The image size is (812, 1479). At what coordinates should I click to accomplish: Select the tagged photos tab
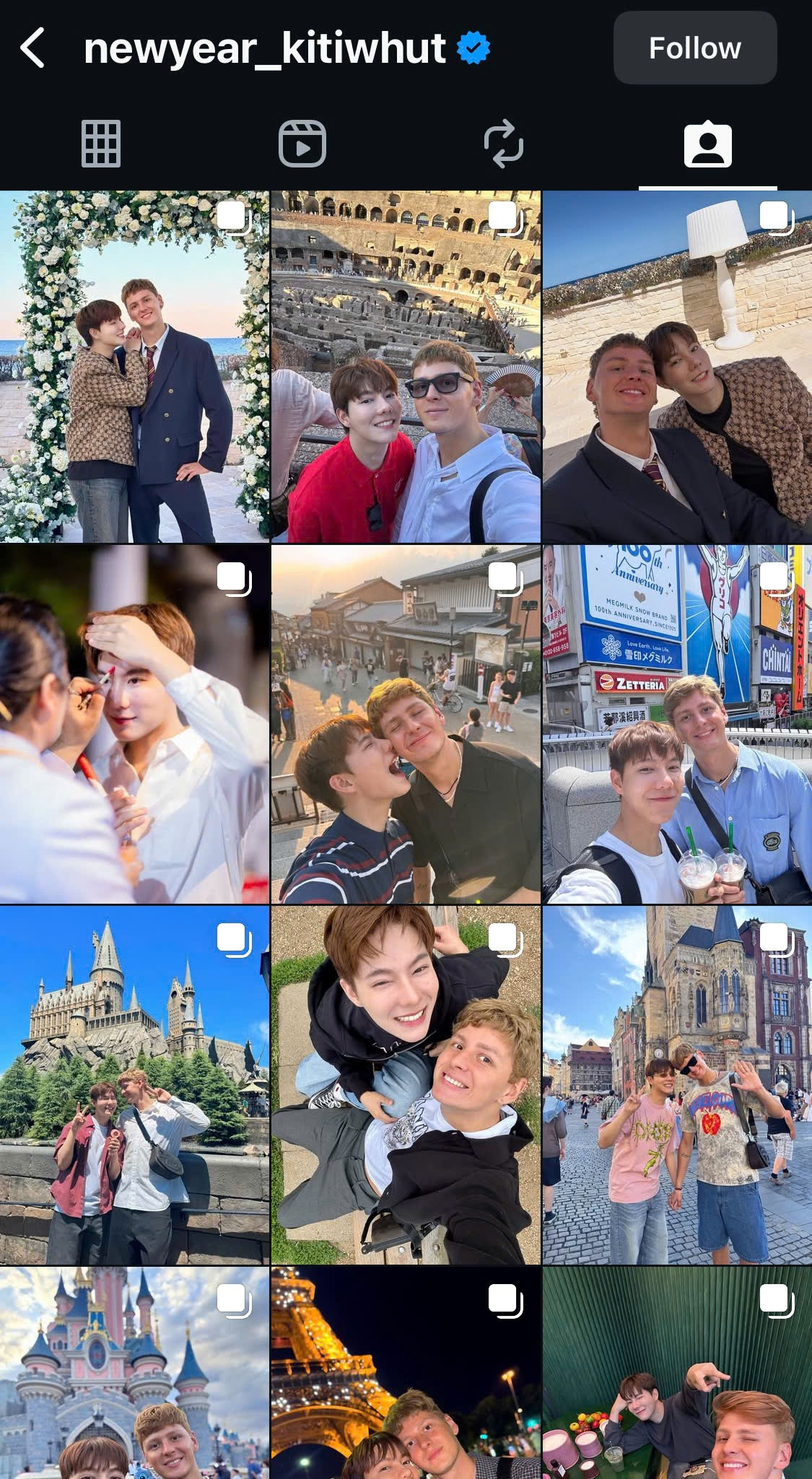[x=707, y=144]
